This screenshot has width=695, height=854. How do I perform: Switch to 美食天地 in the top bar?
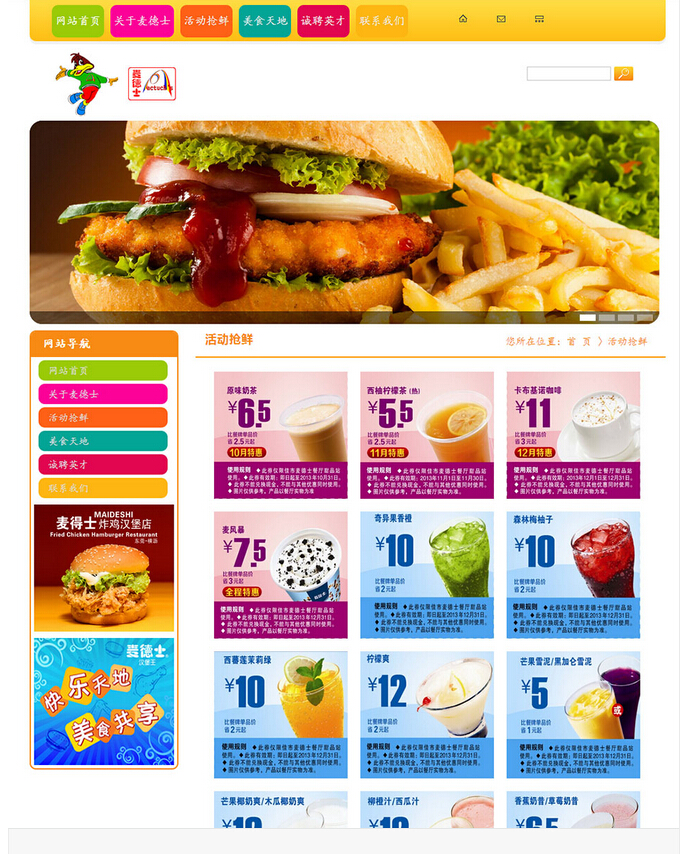(x=265, y=21)
